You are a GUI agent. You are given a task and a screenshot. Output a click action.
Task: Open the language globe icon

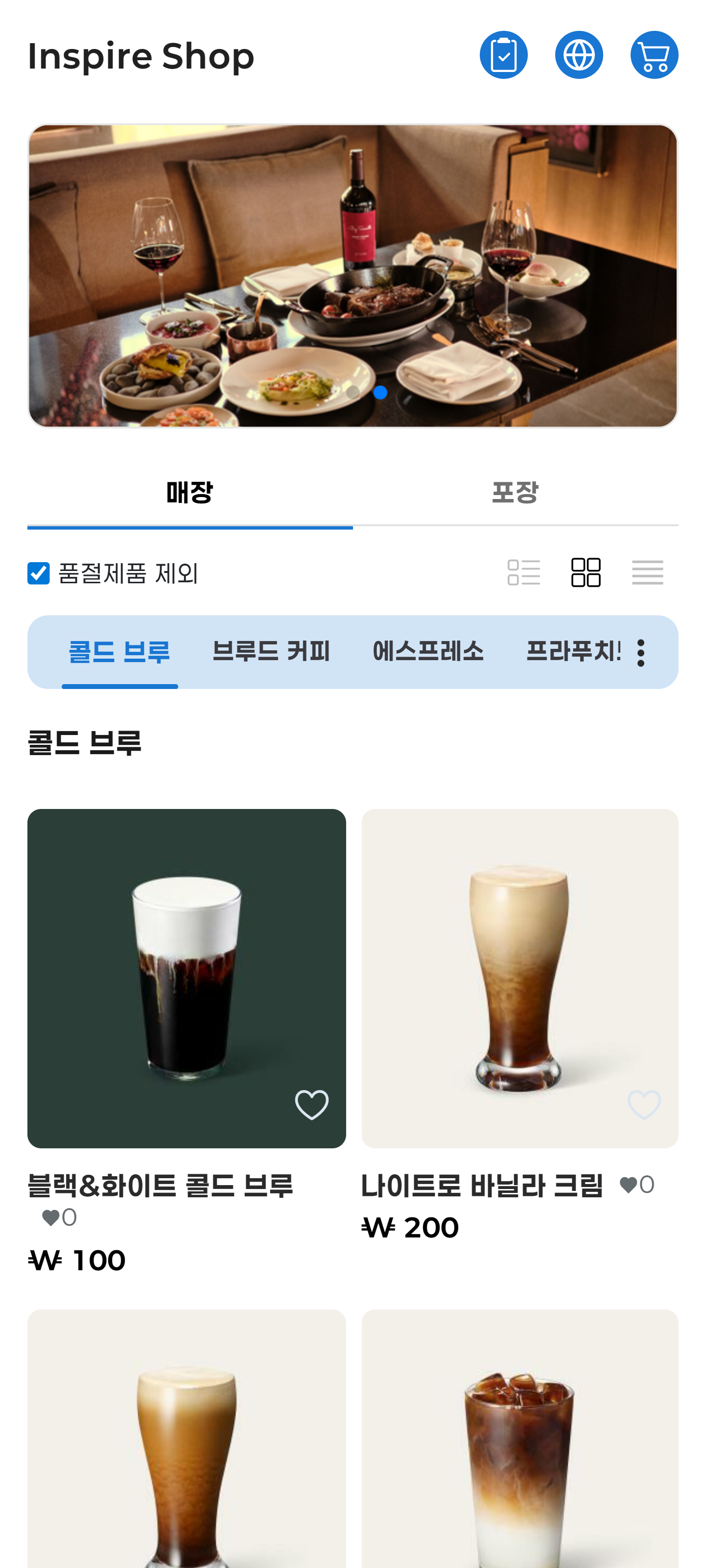click(579, 55)
